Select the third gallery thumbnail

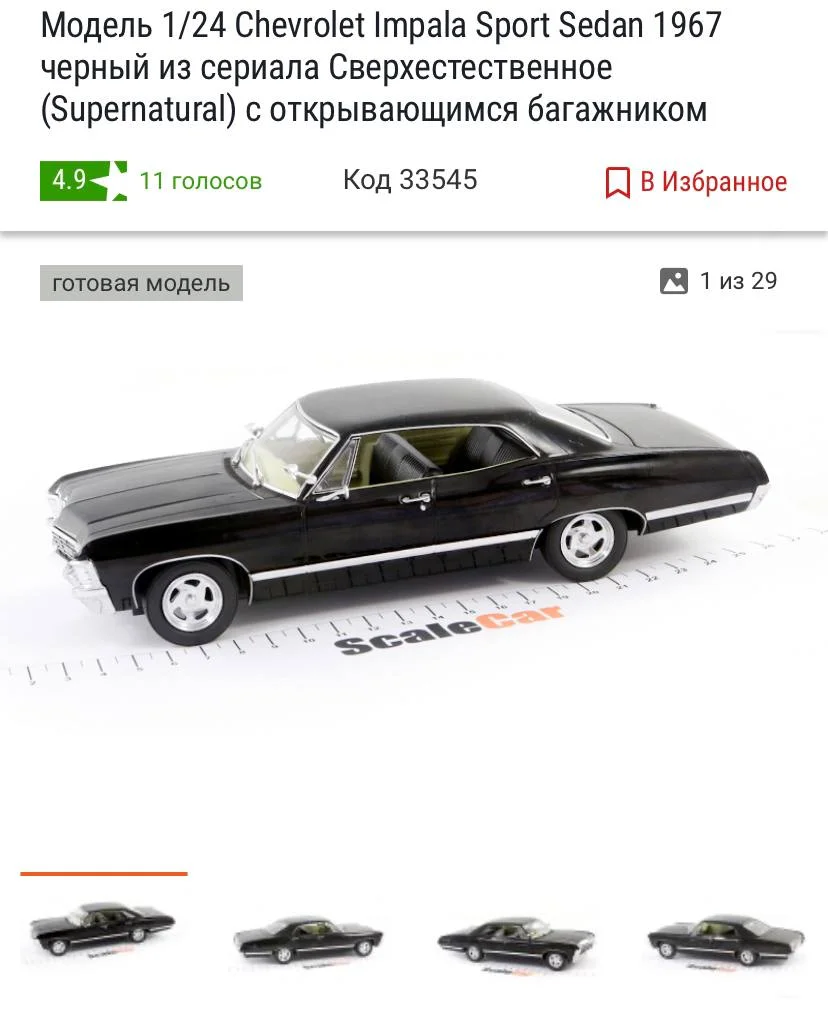(516, 939)
